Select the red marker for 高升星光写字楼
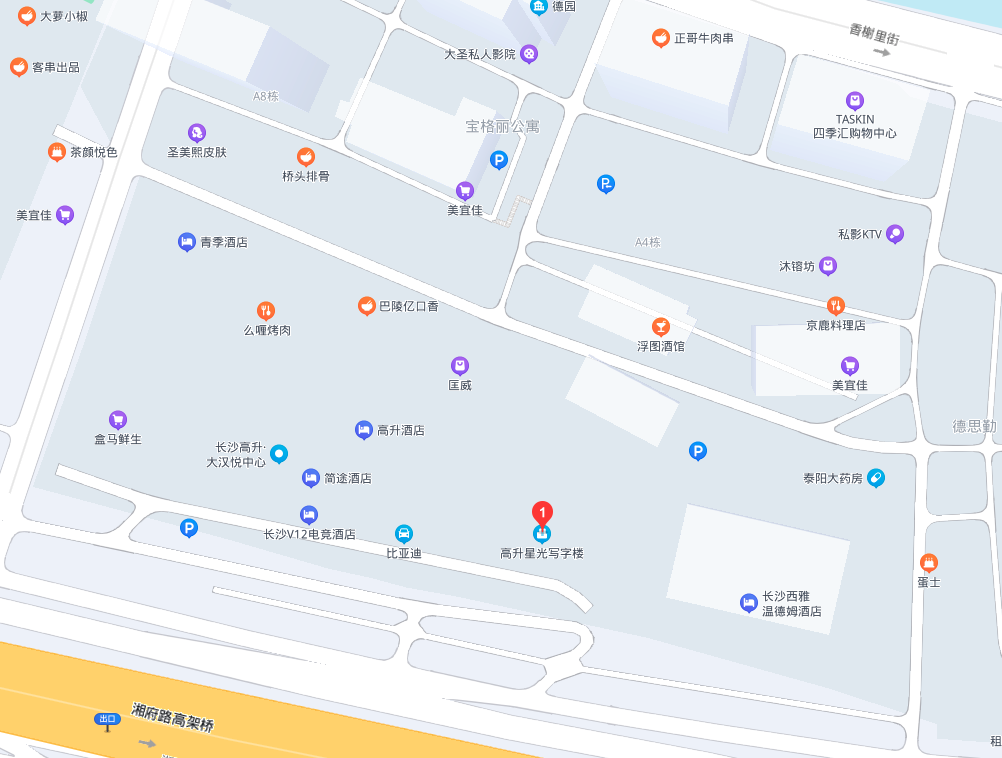The image size is (1002, 758). click(542, 514)
